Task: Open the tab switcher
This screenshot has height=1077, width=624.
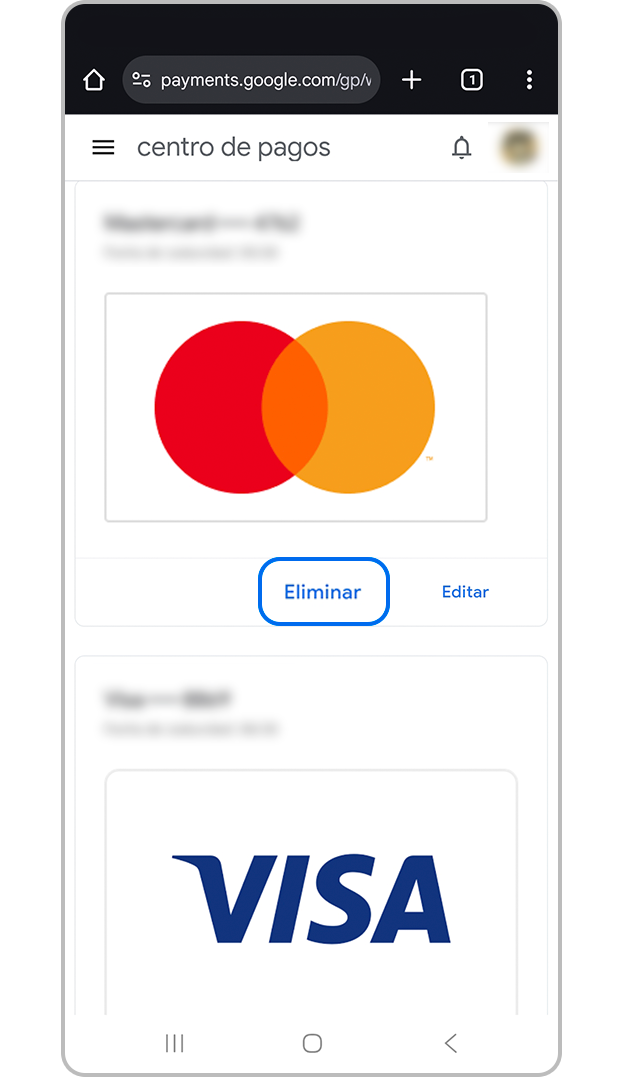Action: tap(472, 80)
